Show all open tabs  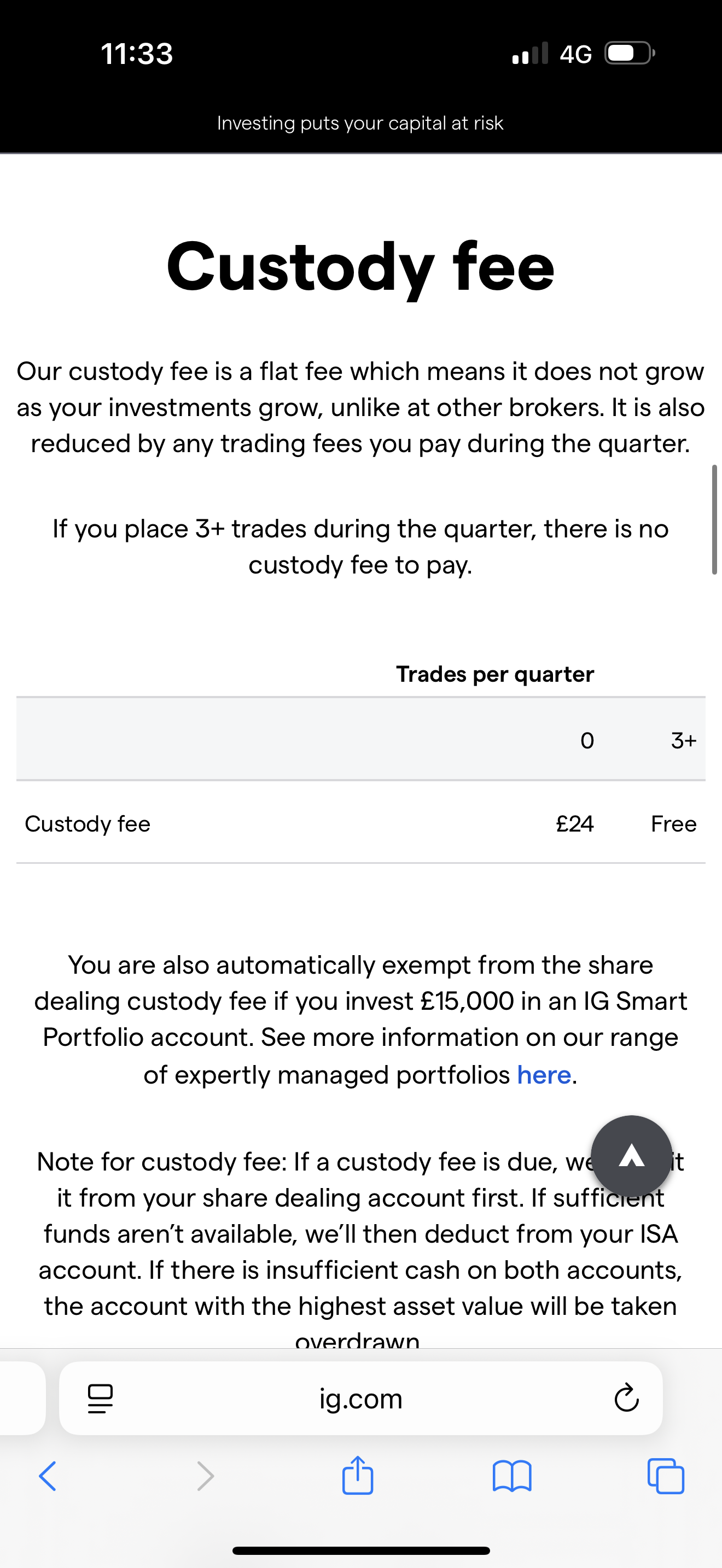(x=666, y=1476)
